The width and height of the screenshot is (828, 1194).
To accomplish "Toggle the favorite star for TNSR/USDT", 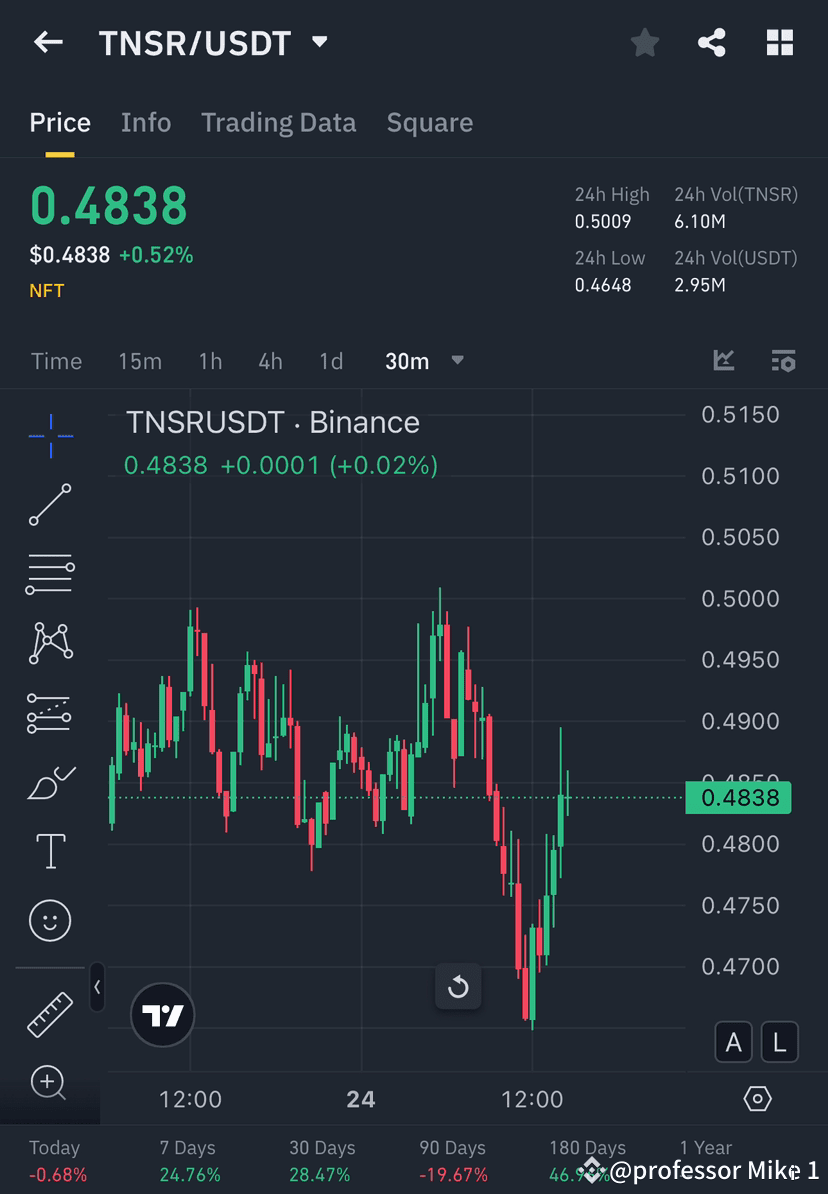I will pyautogui.click(x=644, y=42).
